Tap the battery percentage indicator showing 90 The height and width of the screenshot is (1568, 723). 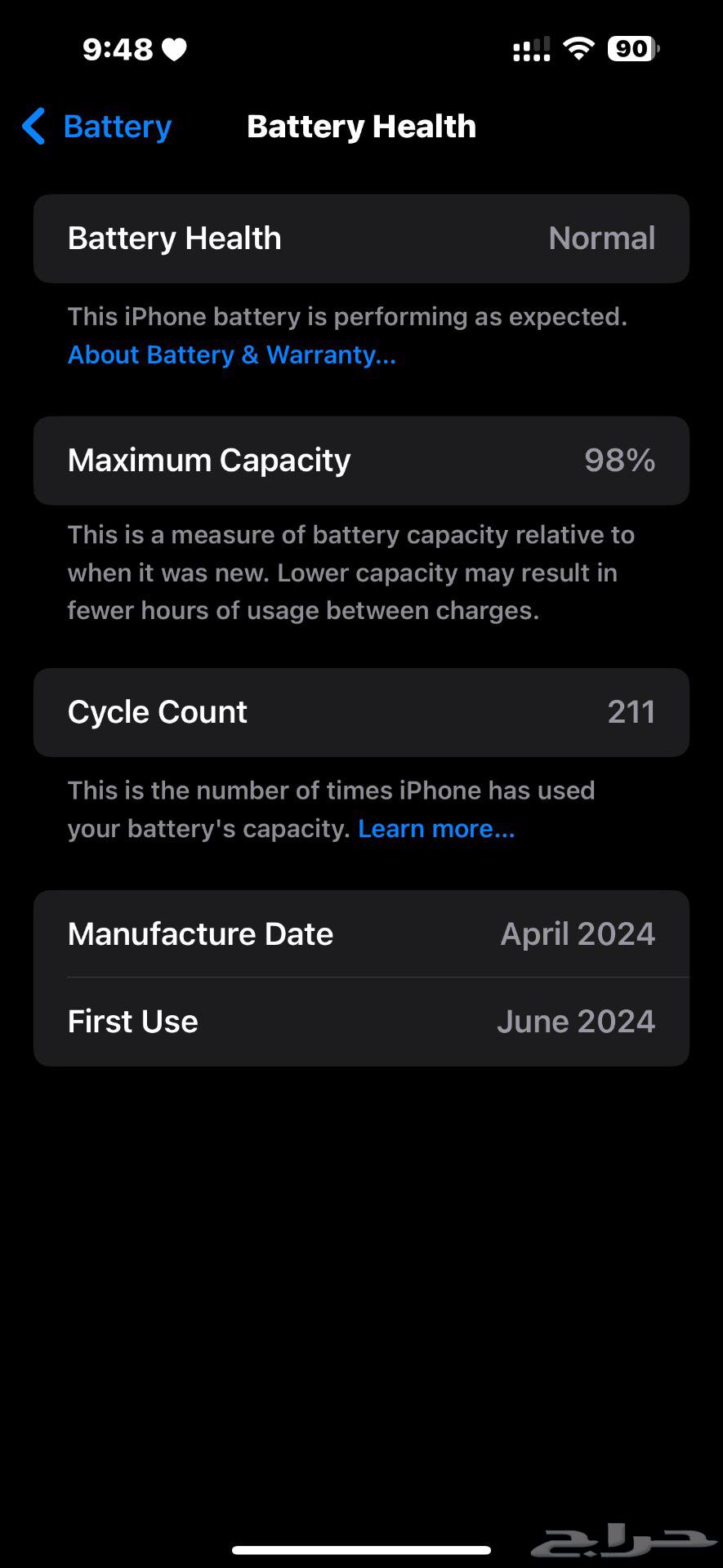629,49
